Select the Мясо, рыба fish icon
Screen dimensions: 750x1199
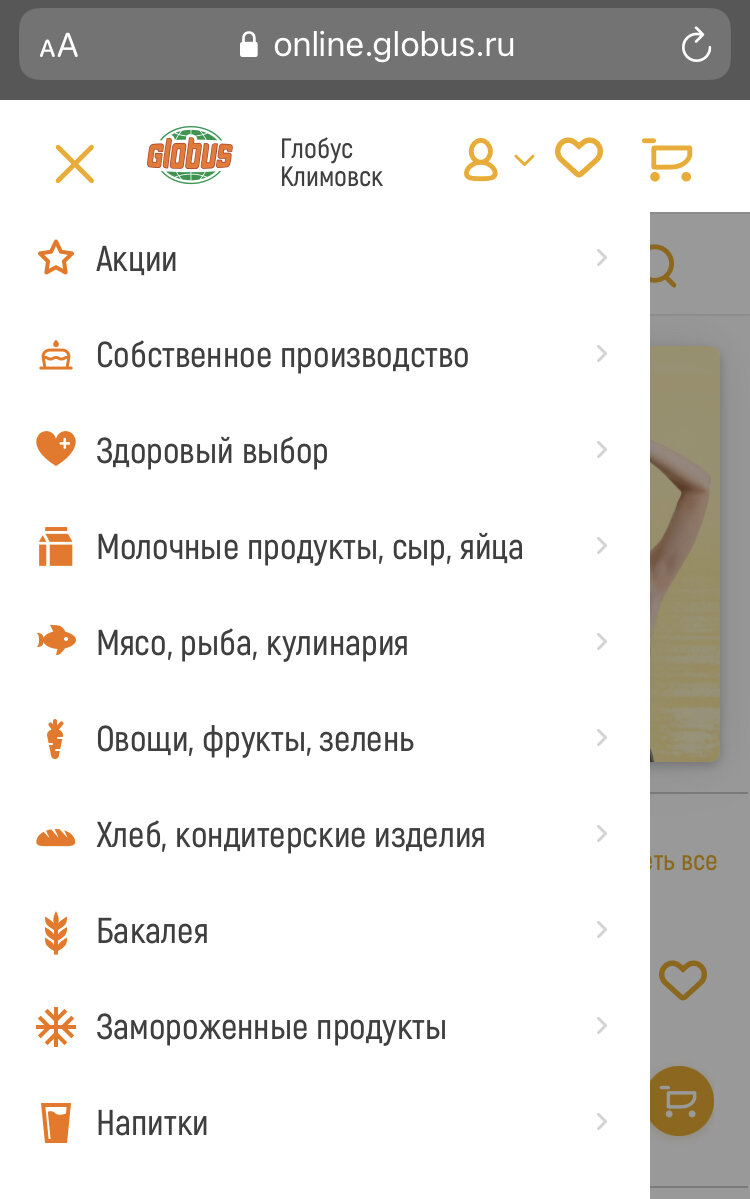[x=57, y=642]
